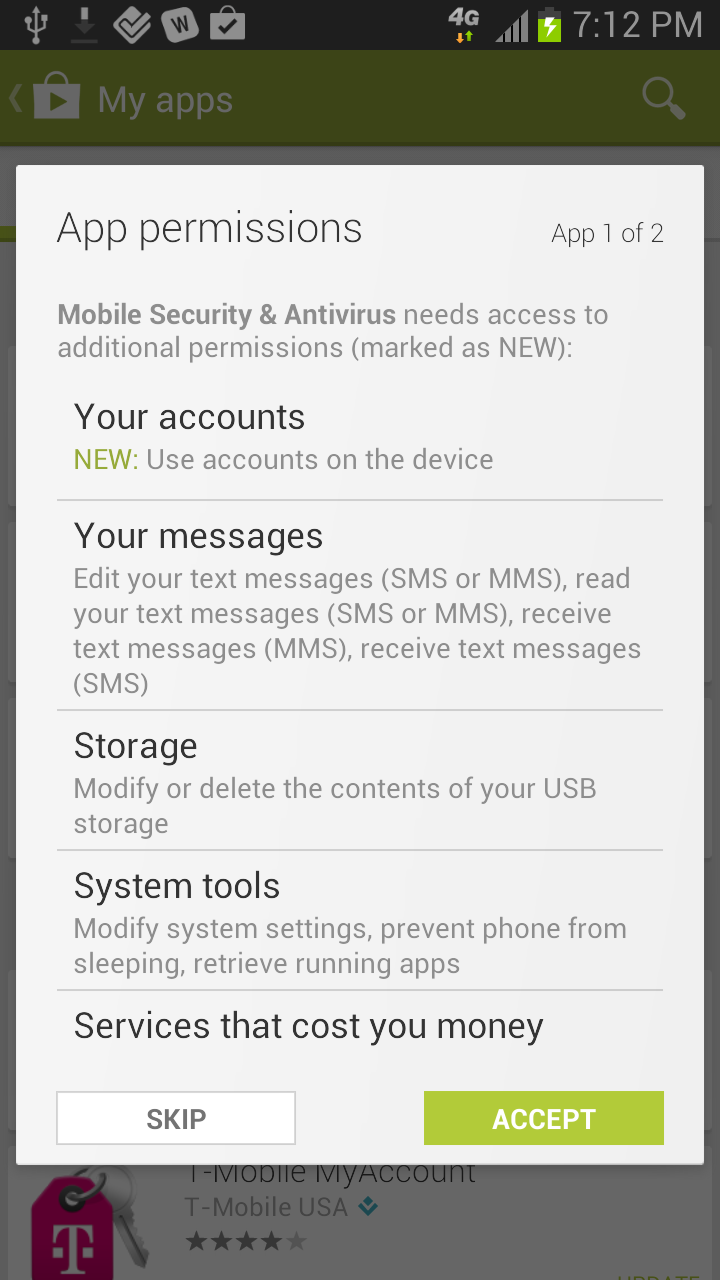
Task: Expand the Your accounts permission
Action: tap(359, 437)
